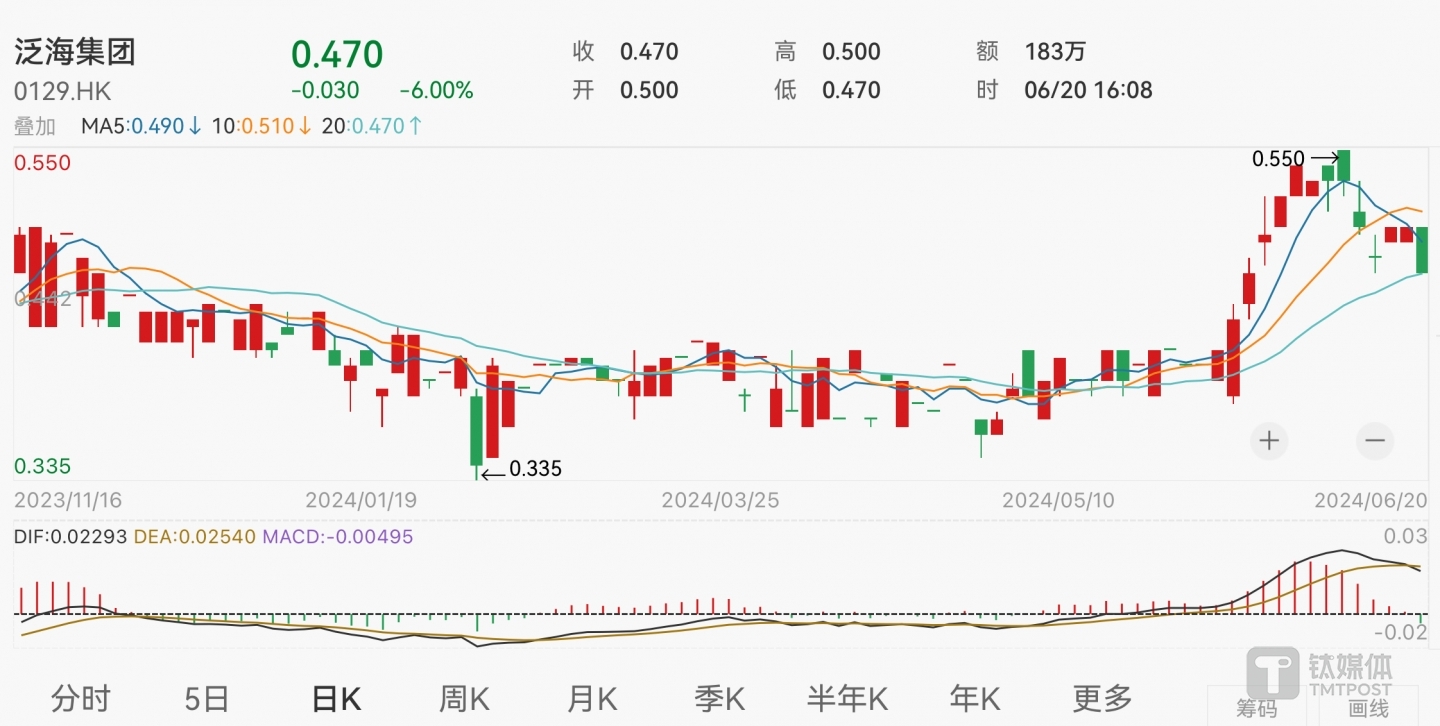Select the 5日 chart tab
1440x726 pixels.
(x=207, y=698)
